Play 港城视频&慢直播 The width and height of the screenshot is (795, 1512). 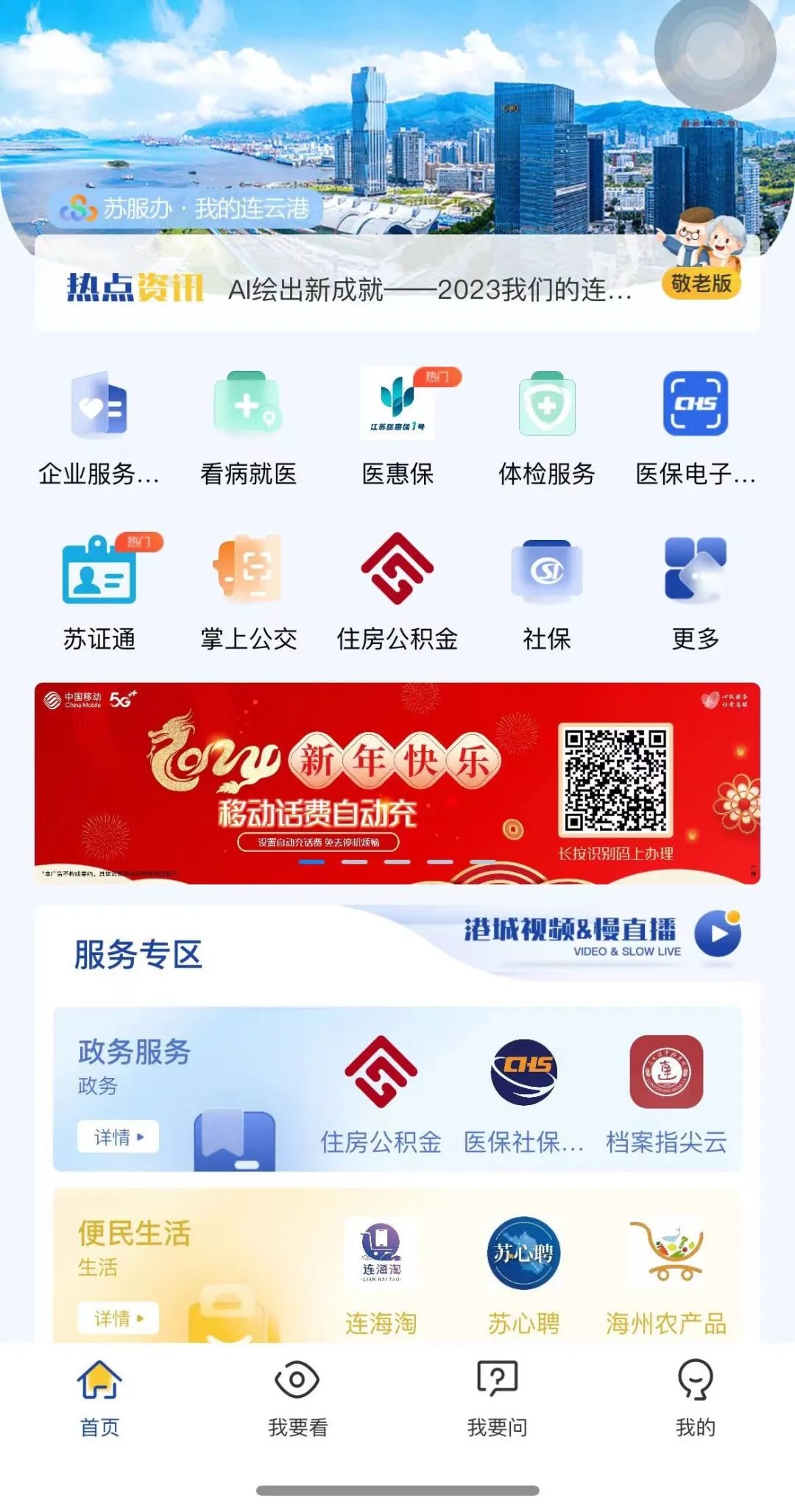(x=718, y=934)
